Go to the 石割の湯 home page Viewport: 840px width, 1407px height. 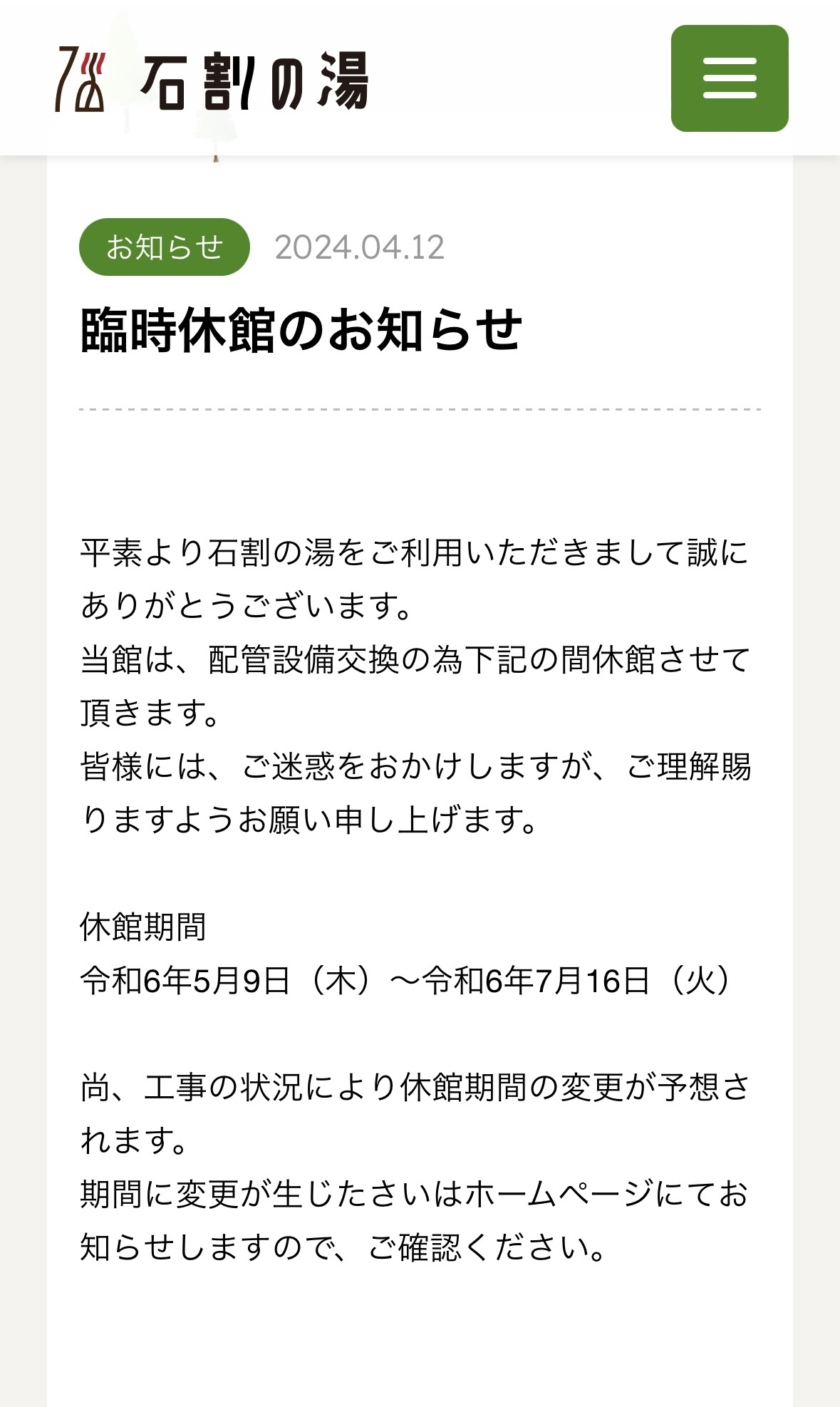[212, 81]
